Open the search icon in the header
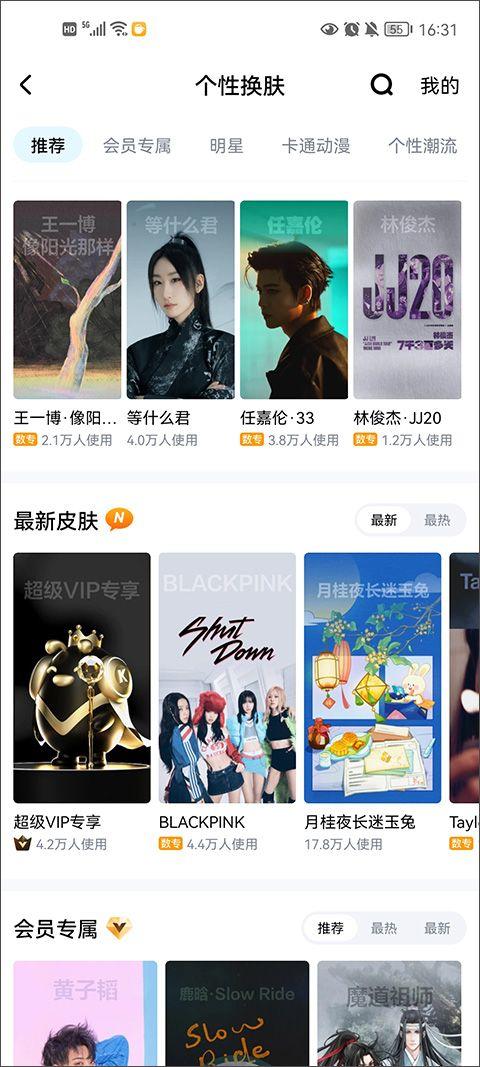This screenshot has height=1067, width=480. pyautogui.click(x=382, y=85)
